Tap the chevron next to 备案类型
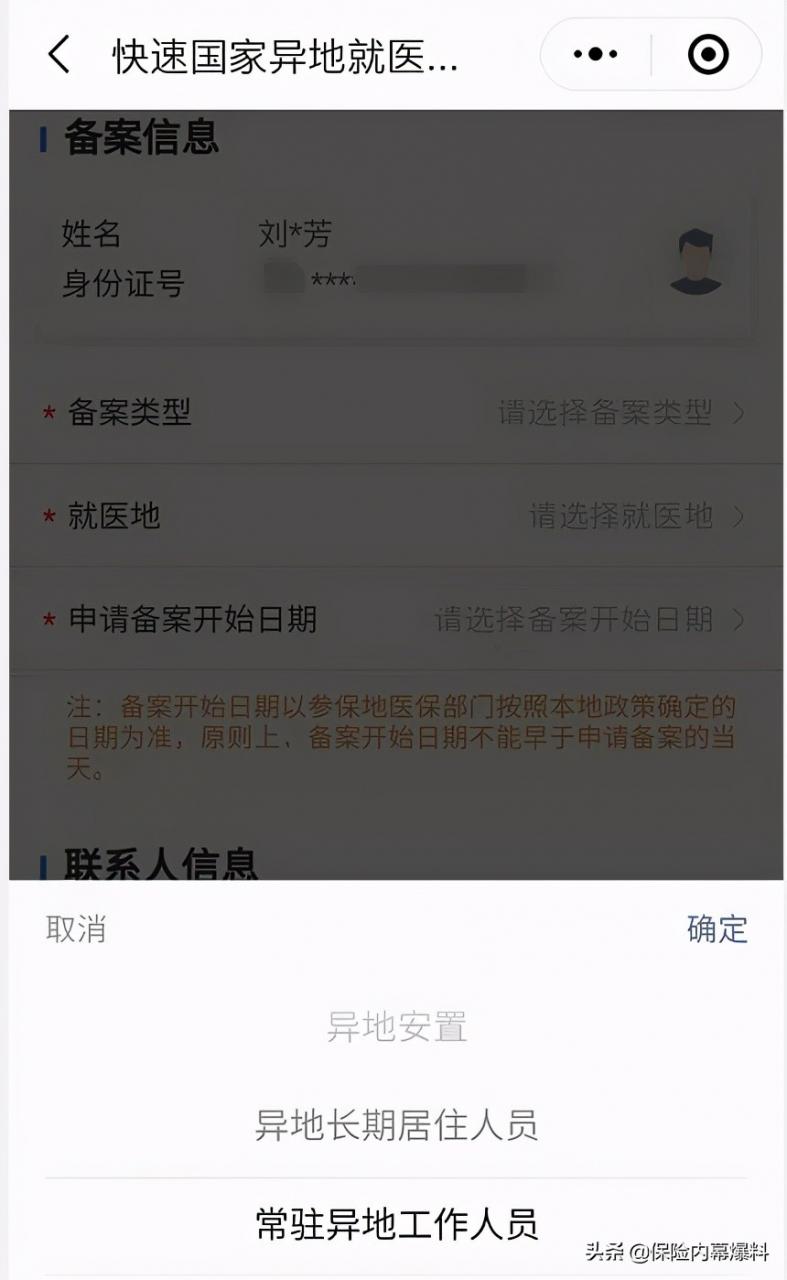The height and width of the screenshot is (1280, 787). coord(738,414)
